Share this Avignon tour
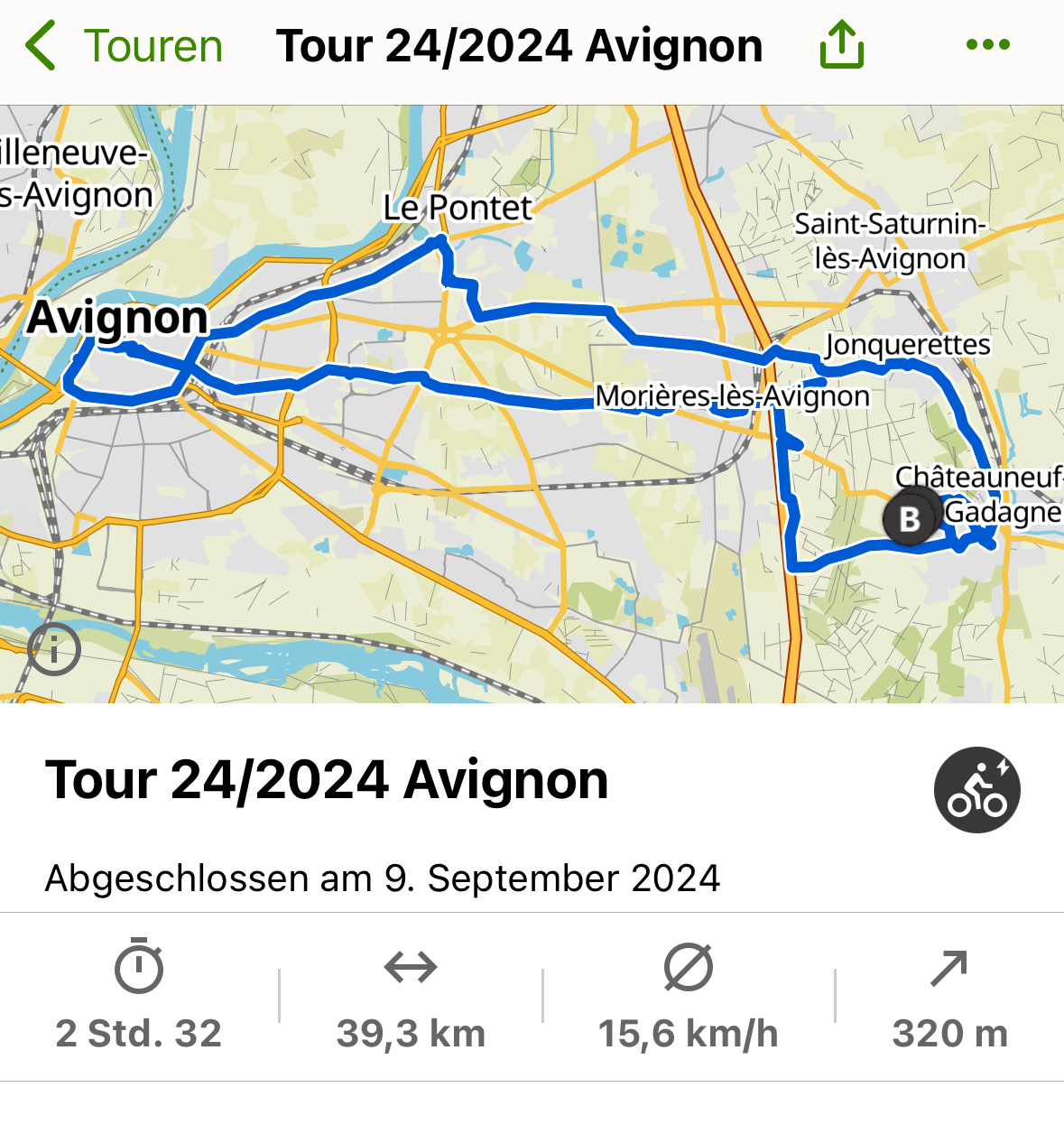 [841, 45]
